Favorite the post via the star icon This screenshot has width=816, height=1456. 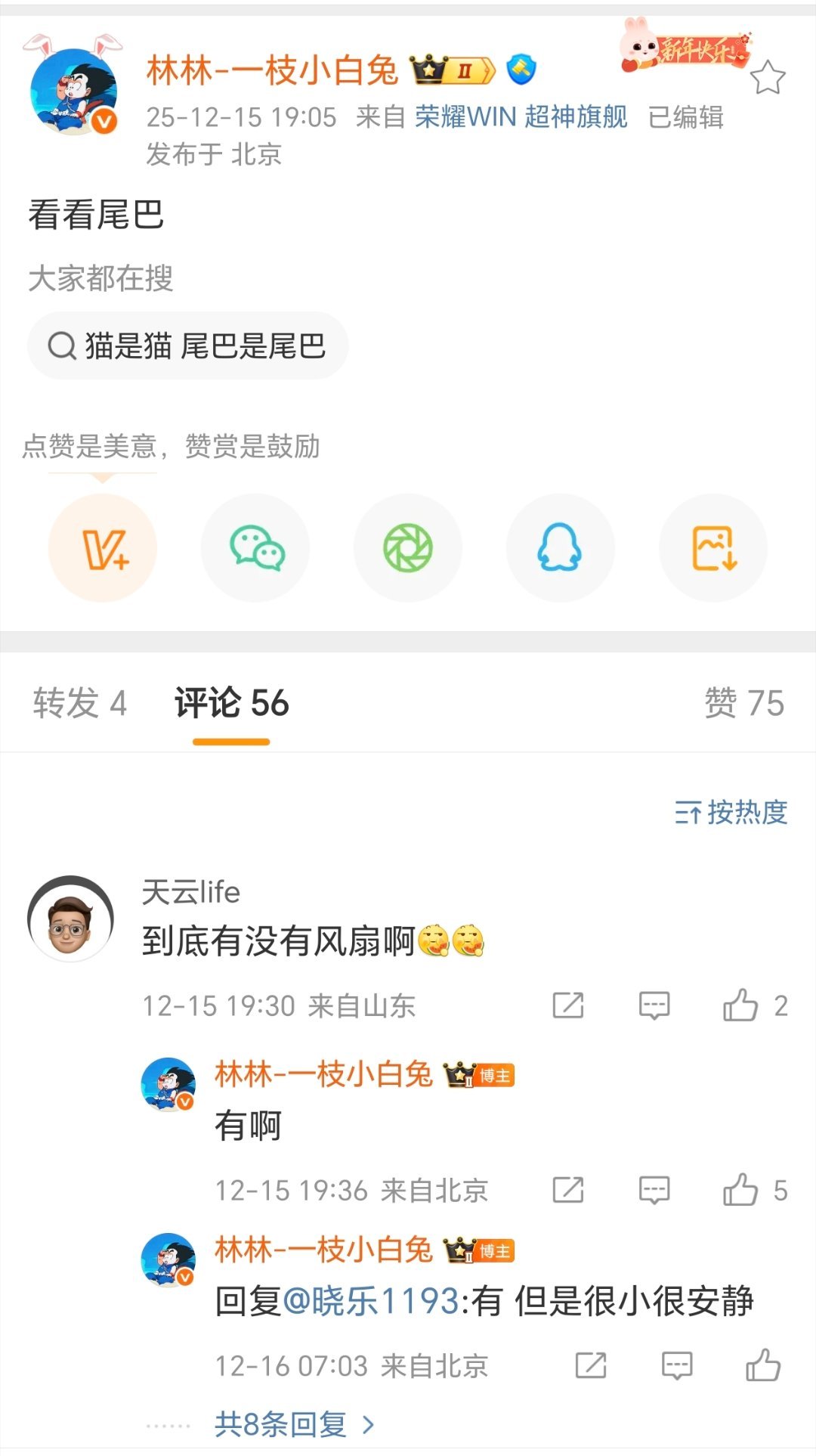pos(768,76)
